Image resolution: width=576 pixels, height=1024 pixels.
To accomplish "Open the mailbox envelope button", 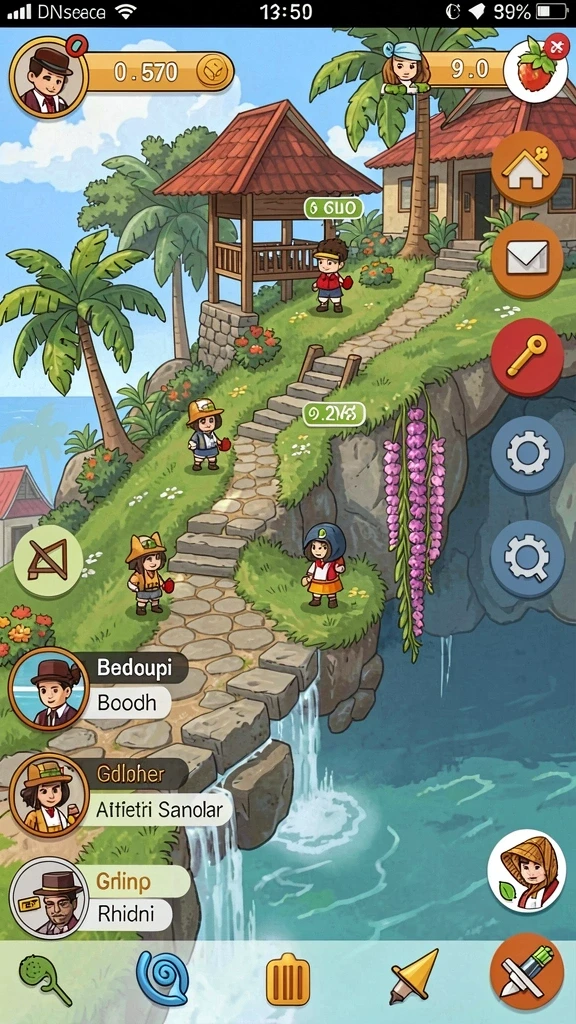I will 527,261.
